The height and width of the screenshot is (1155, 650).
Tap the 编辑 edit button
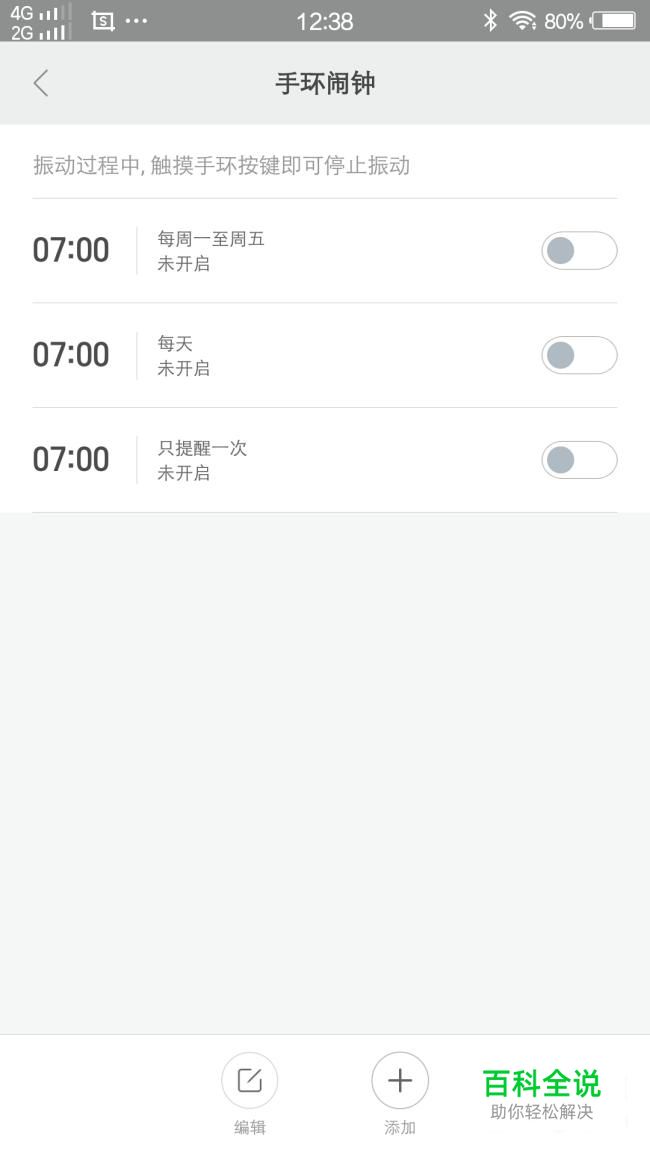click(250, 1094)
